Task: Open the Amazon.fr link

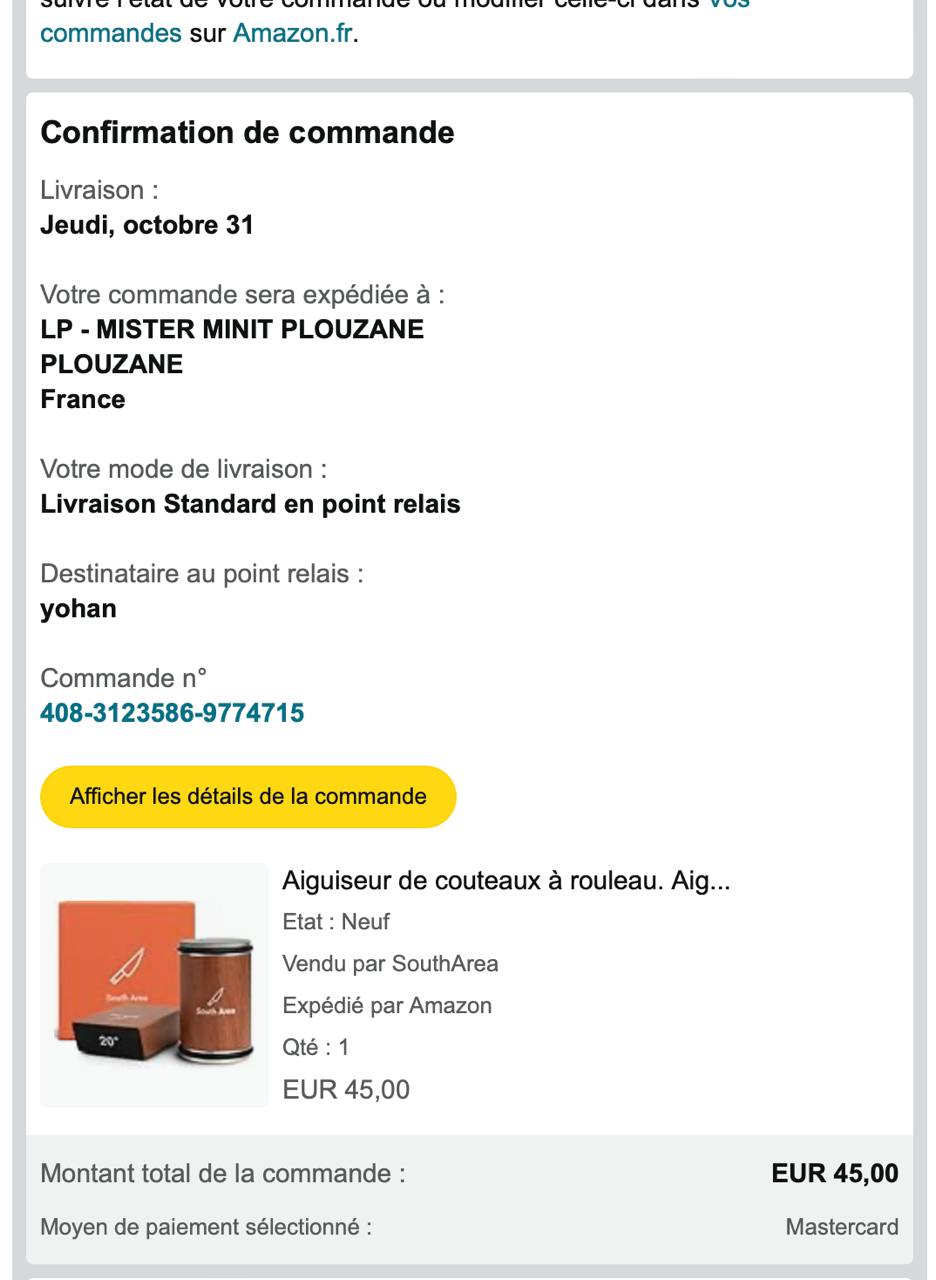Action: [x=292, y=33]
